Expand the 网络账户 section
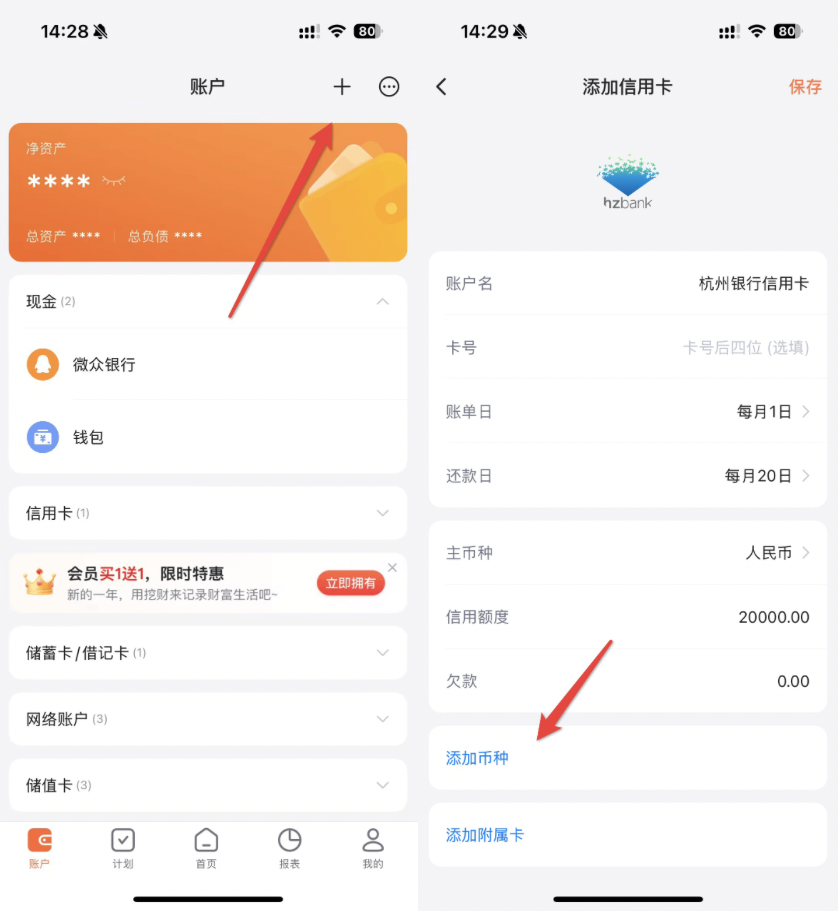 (382, 719)
